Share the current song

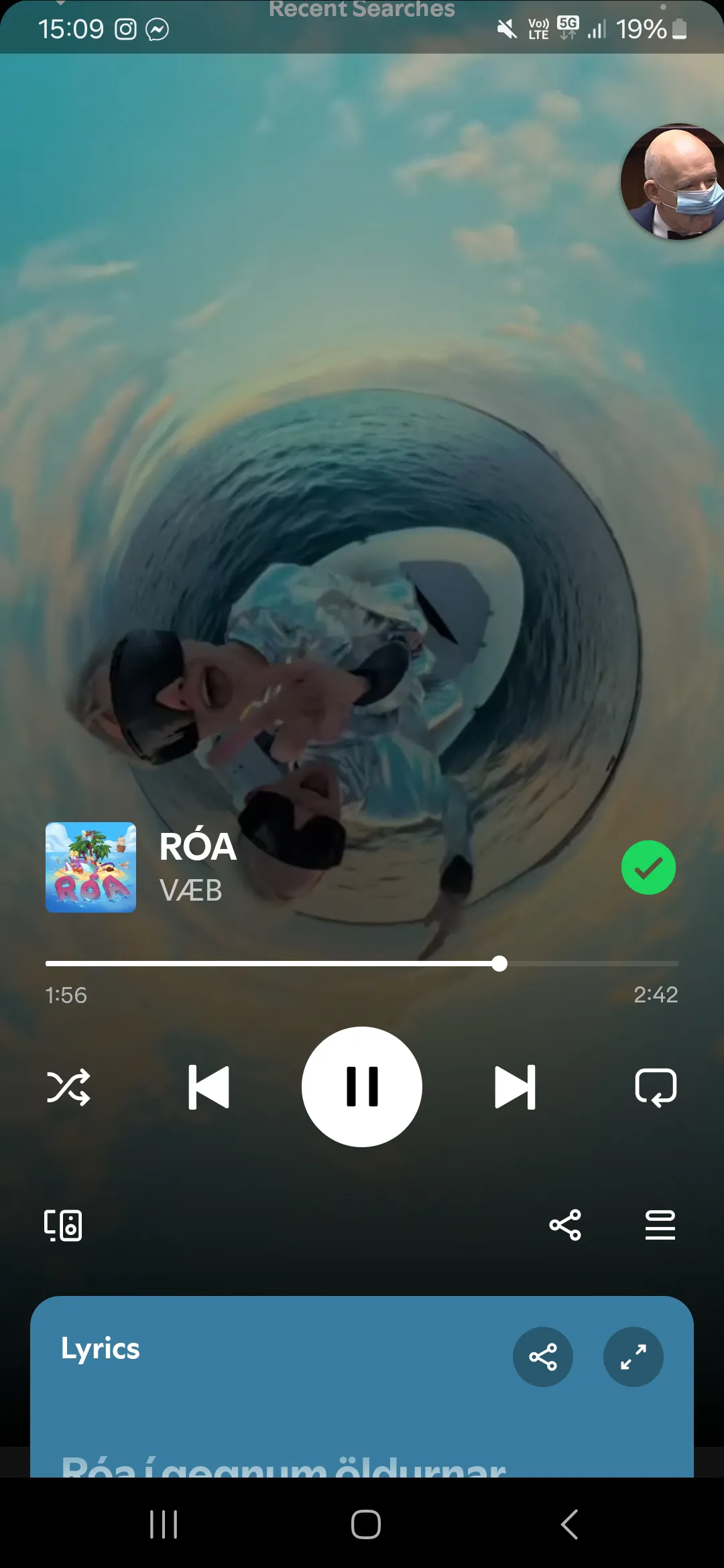click(x=565, y=1225)
